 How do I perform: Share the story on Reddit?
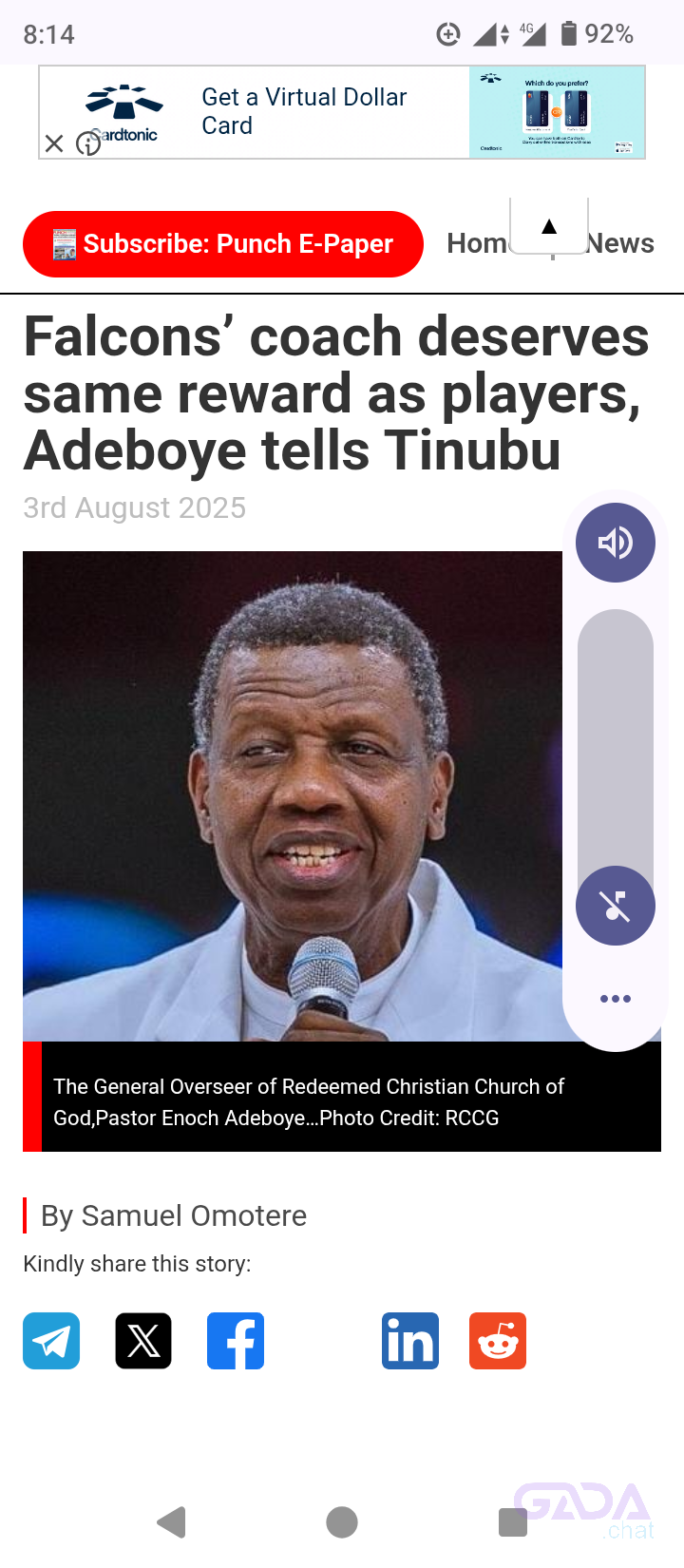point(498,1341)
